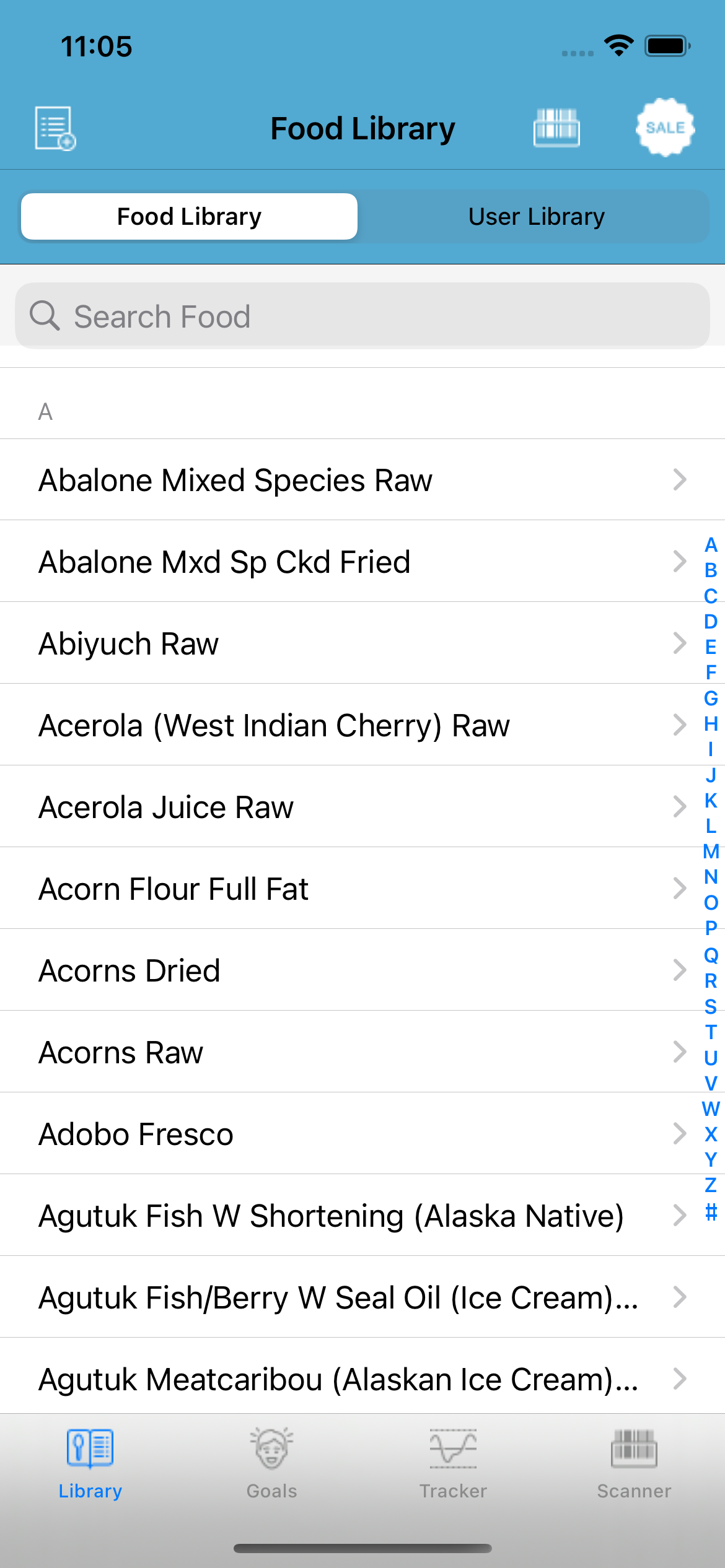Image resolution: width=725 pixels, height=1568 pixels.
Task: Jump to letter M in the index
Action: click(x=711, y=852)
